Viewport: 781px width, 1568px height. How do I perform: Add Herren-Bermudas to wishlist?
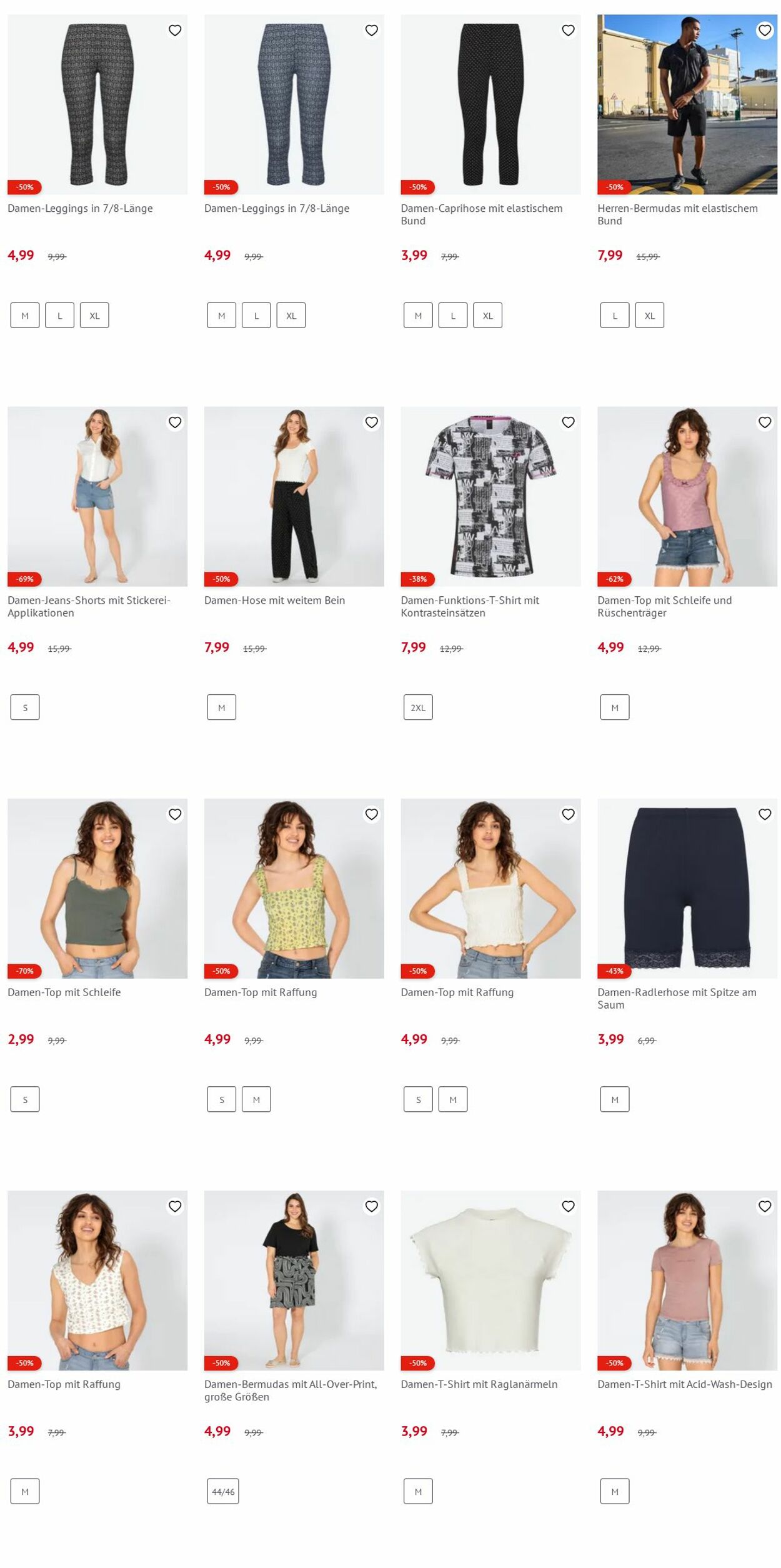coord(764,31)
